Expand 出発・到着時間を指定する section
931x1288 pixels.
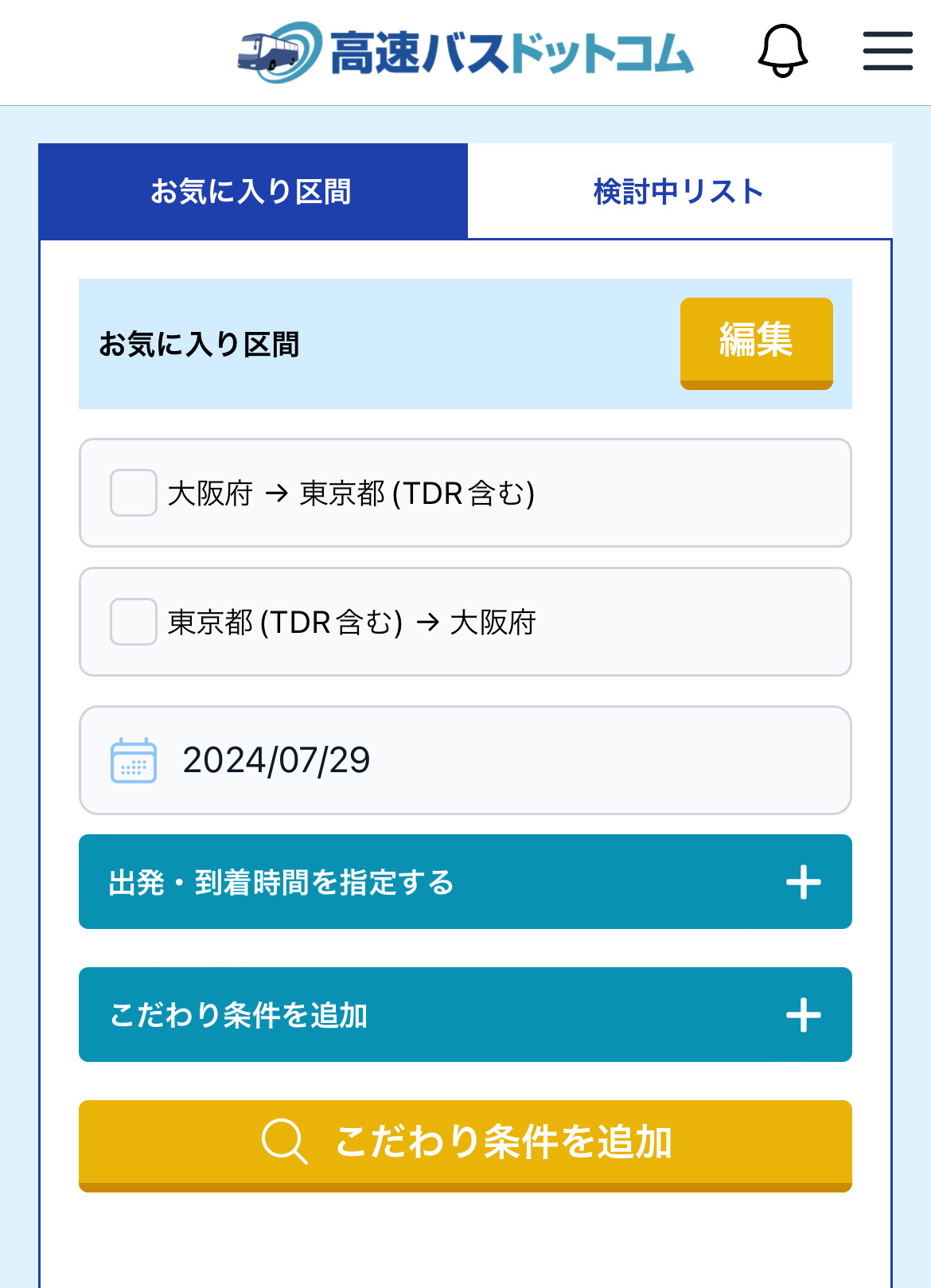pos(465,882)
